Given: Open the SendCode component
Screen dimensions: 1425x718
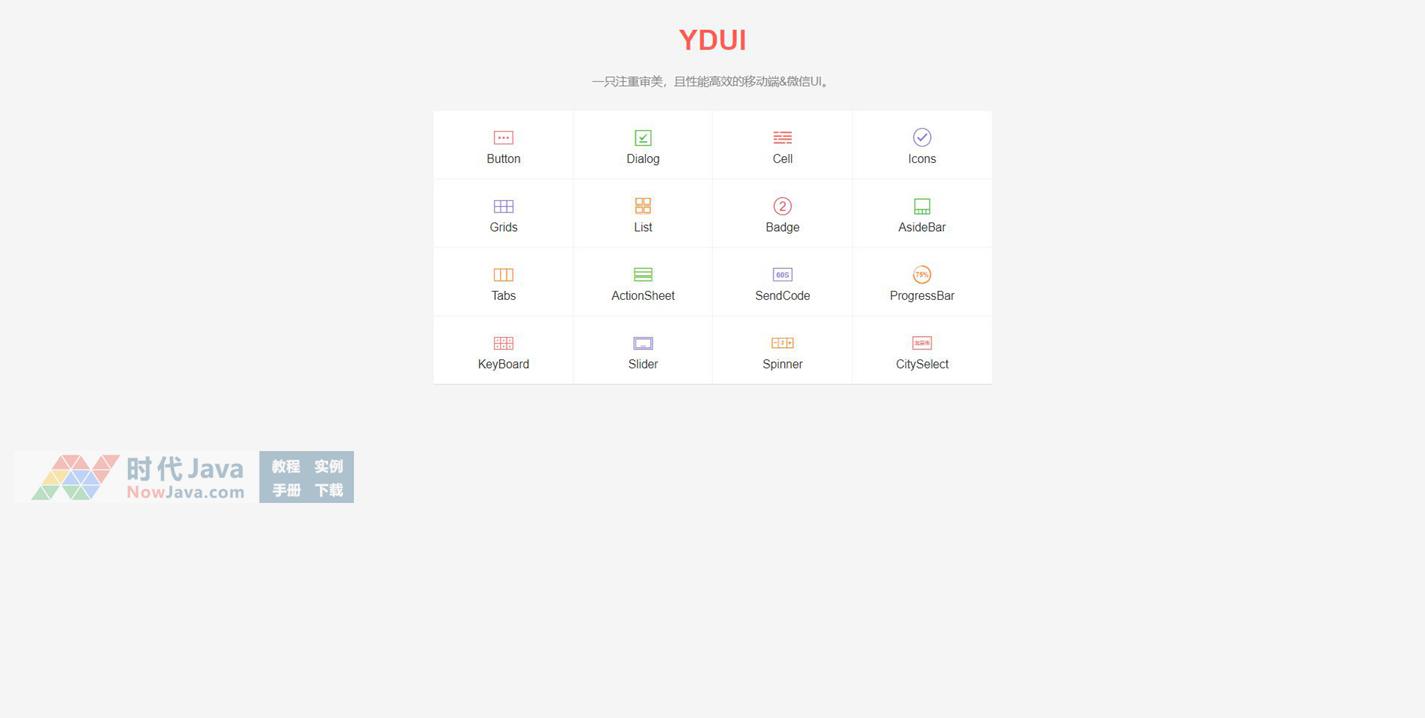Looking at the screenshot, I should pos(782,283).
